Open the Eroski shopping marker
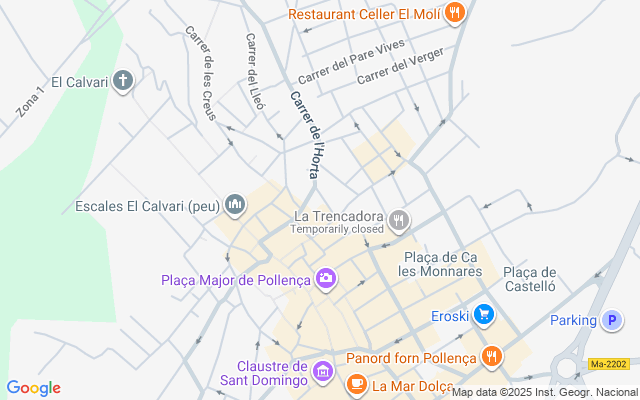The height and width of the screenshot is (400, 640). pyautogui.click(x=484, y=315)
